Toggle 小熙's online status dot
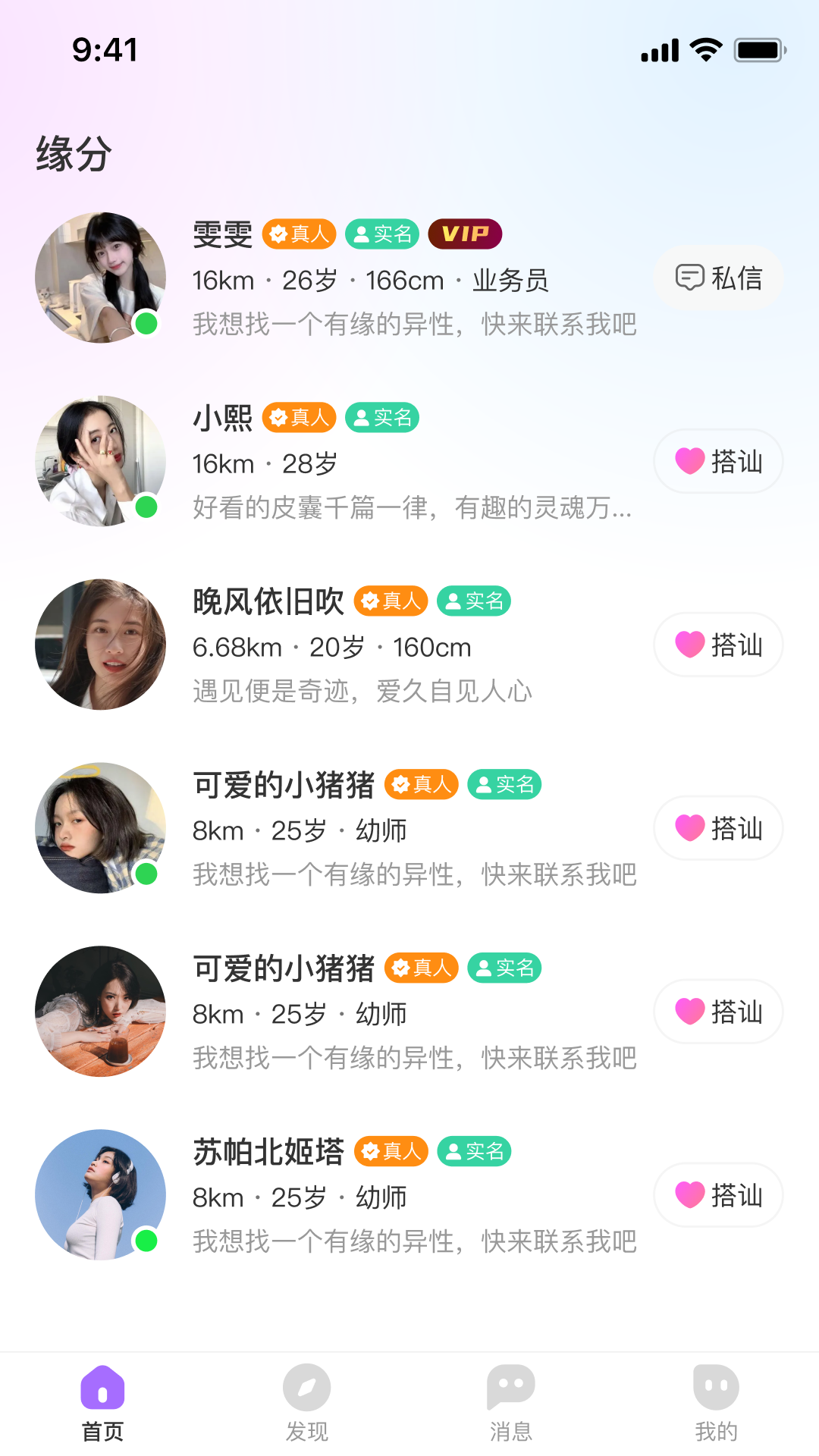This screenshot has width=819, height=1456. click(x=146, y=508)
